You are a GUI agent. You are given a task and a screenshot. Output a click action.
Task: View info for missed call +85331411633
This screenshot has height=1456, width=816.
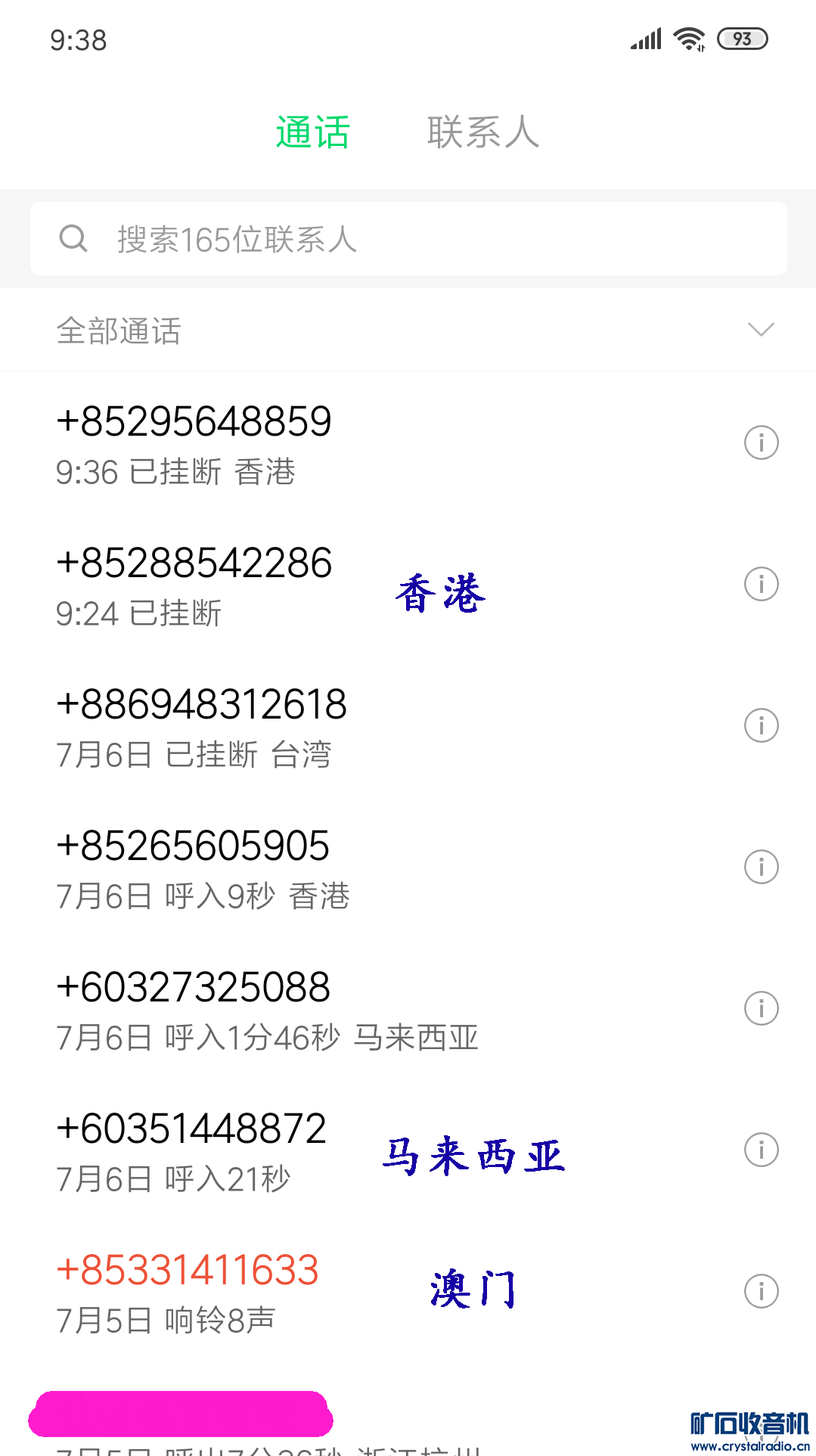coord(761,1291)
